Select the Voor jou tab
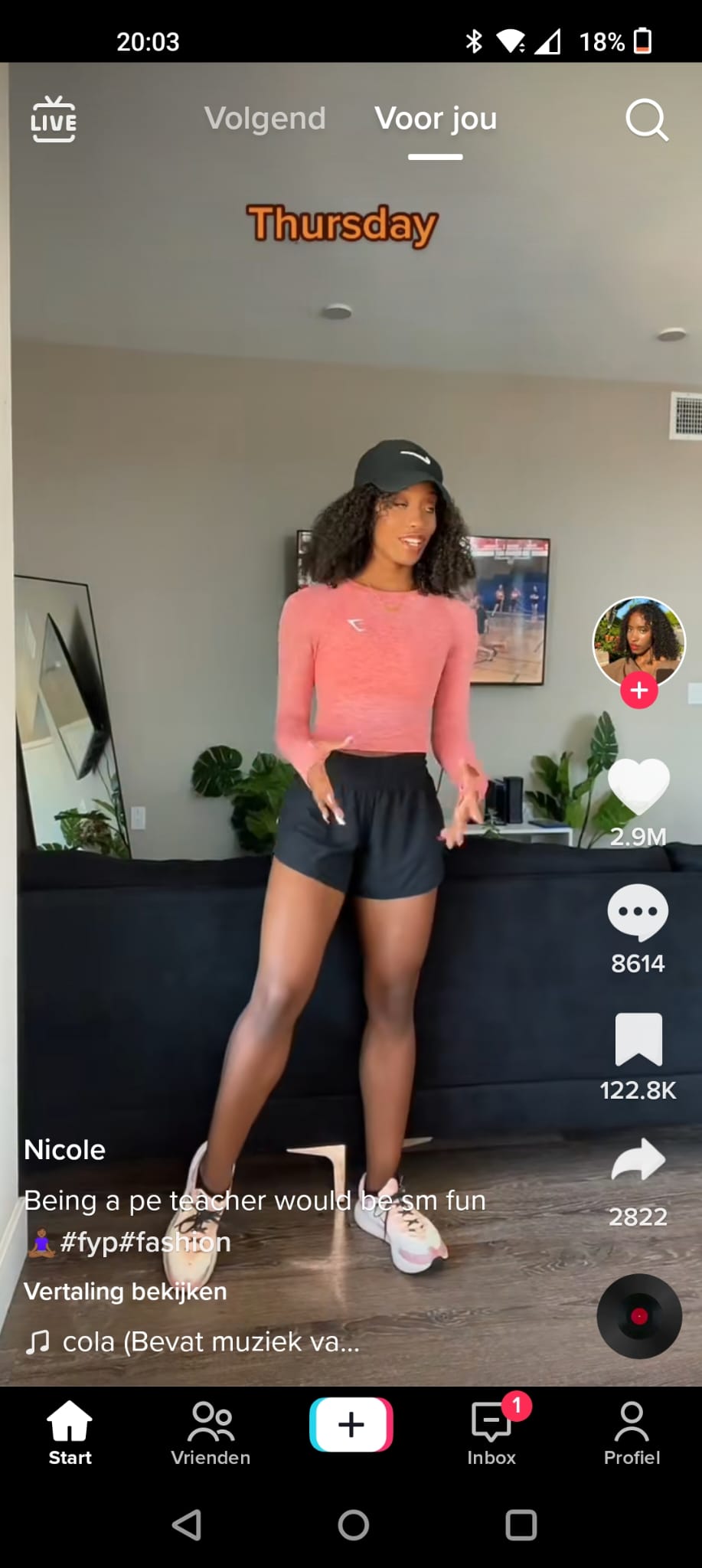Screen dimensions: 702x1568 click(x=436, y=119)
